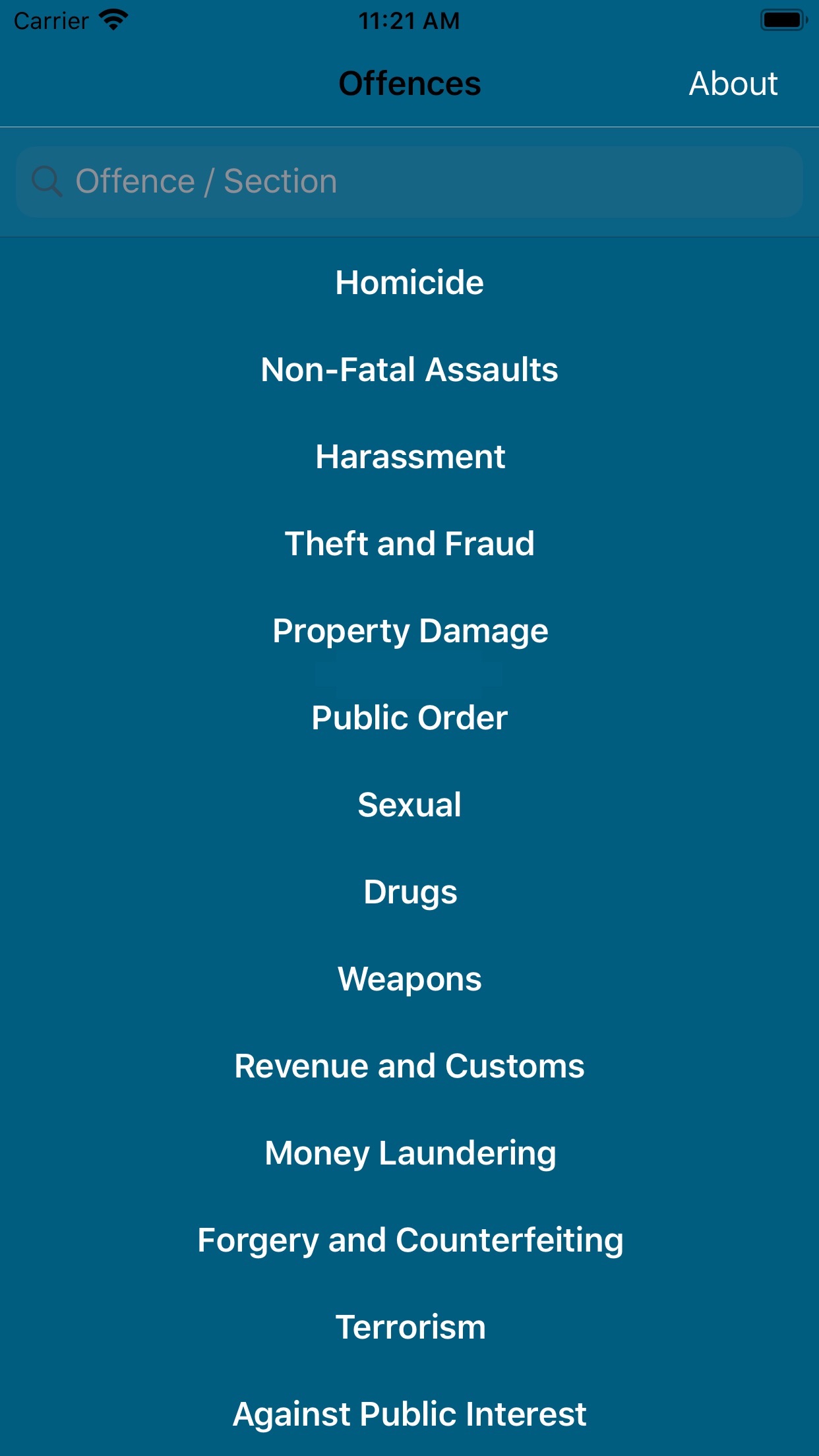
Task: Select the Drugs category
Action: click(409, 892)
